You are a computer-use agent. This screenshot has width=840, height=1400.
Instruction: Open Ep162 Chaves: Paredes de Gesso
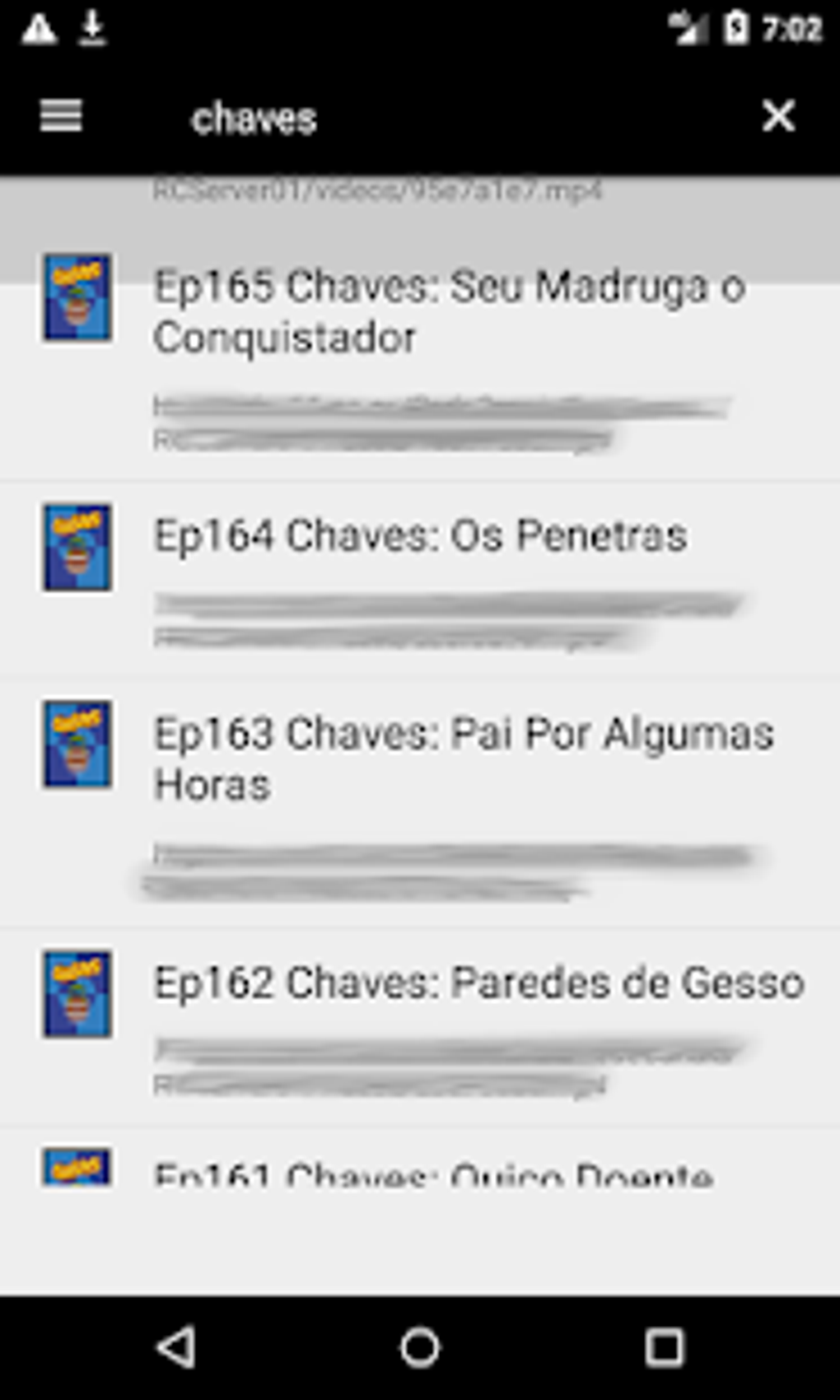[x=478, y=983]
